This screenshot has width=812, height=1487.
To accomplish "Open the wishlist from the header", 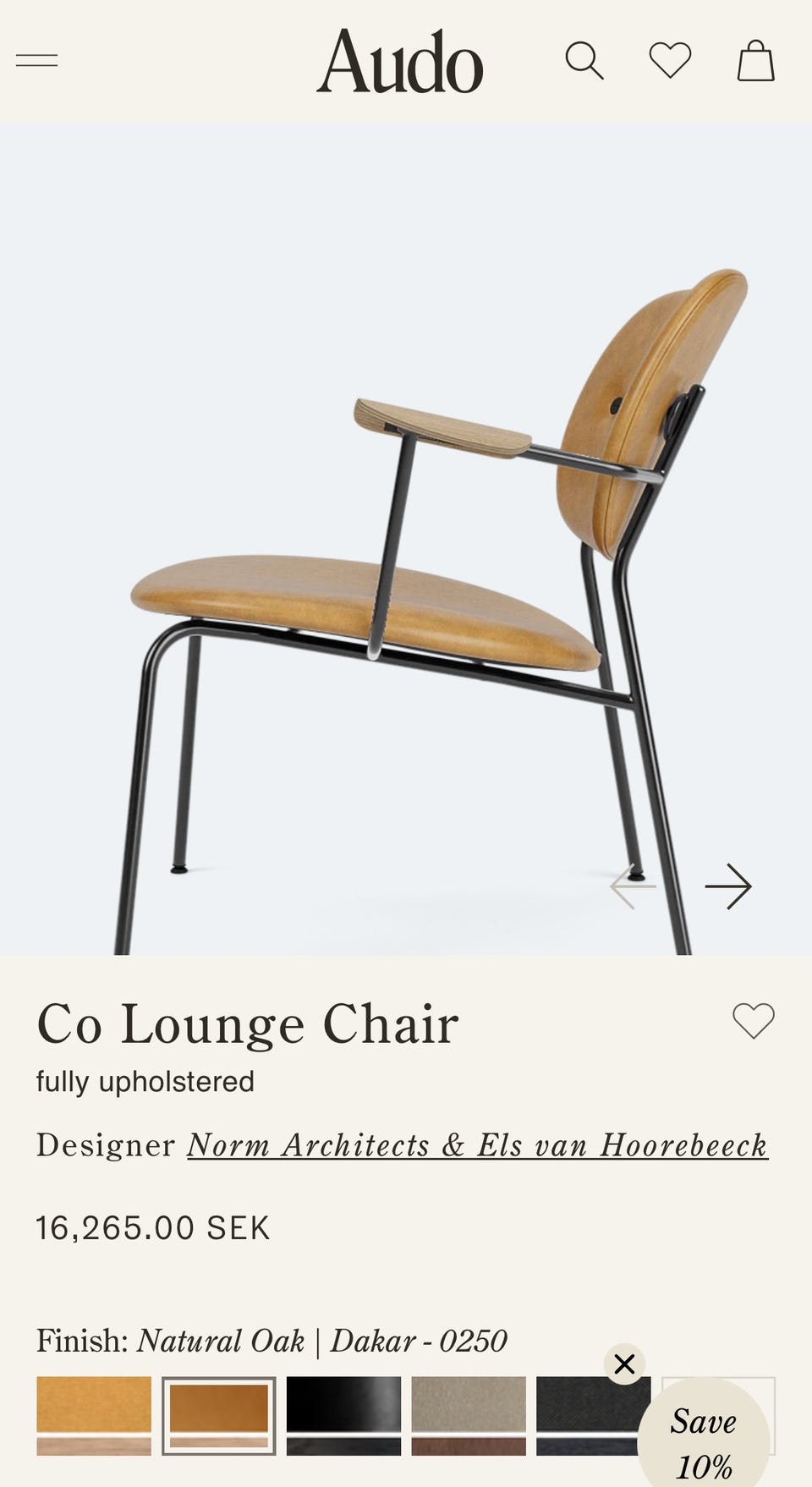I will [670, 61].
